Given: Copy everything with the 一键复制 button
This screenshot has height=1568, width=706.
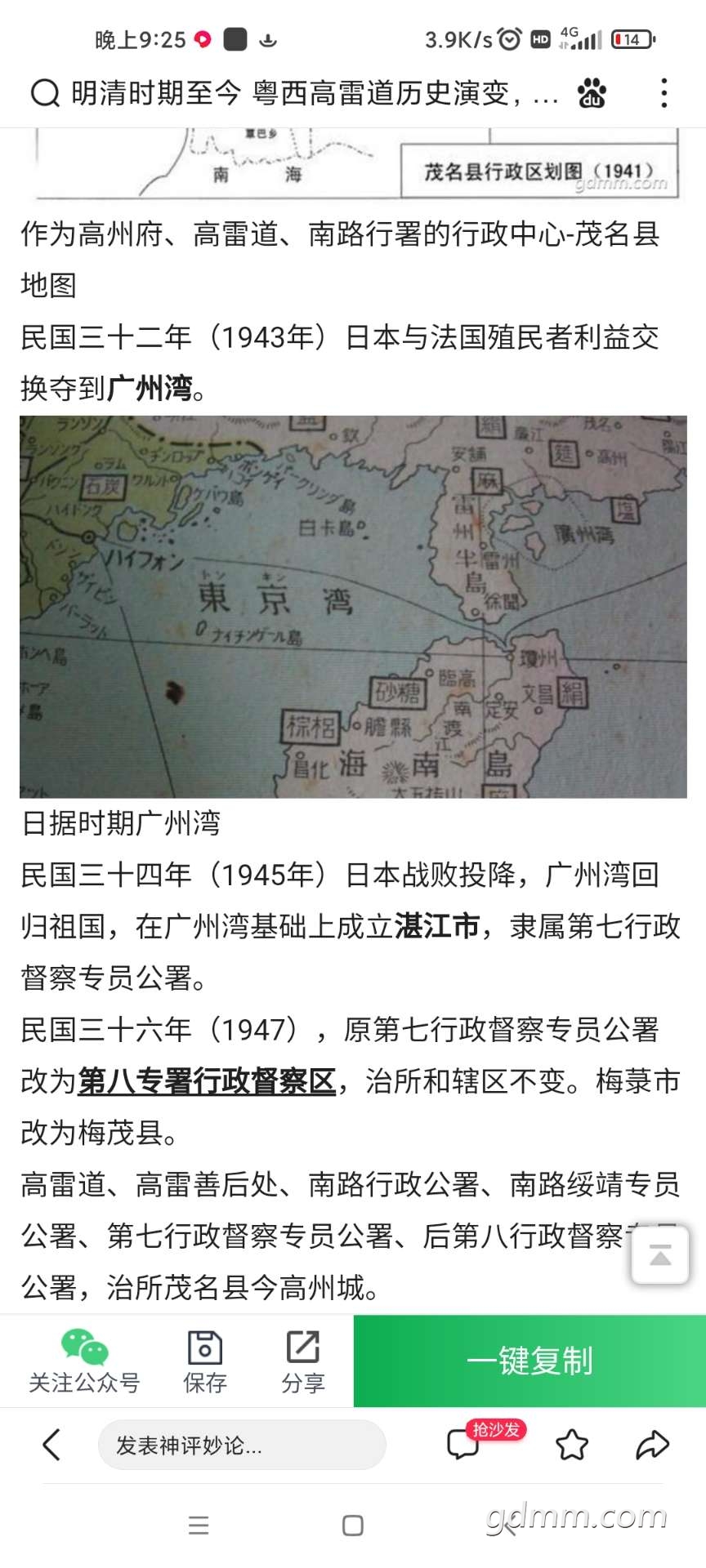Looking at the screenshot, I should coord(529,1361).
